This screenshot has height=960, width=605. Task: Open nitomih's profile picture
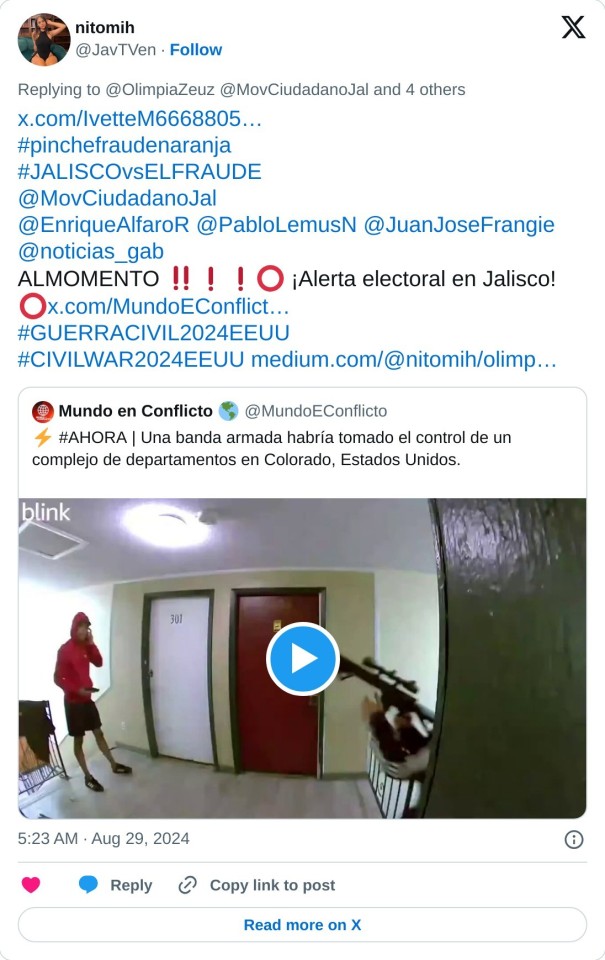coord(44,40)
